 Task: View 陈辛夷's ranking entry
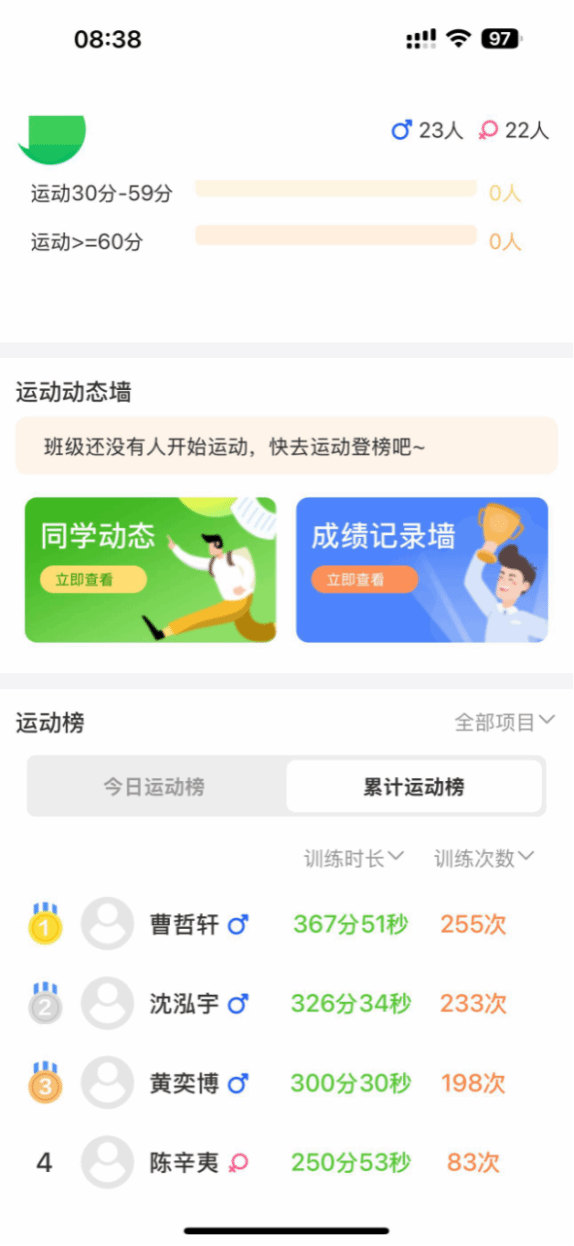tap(287, 1163)
